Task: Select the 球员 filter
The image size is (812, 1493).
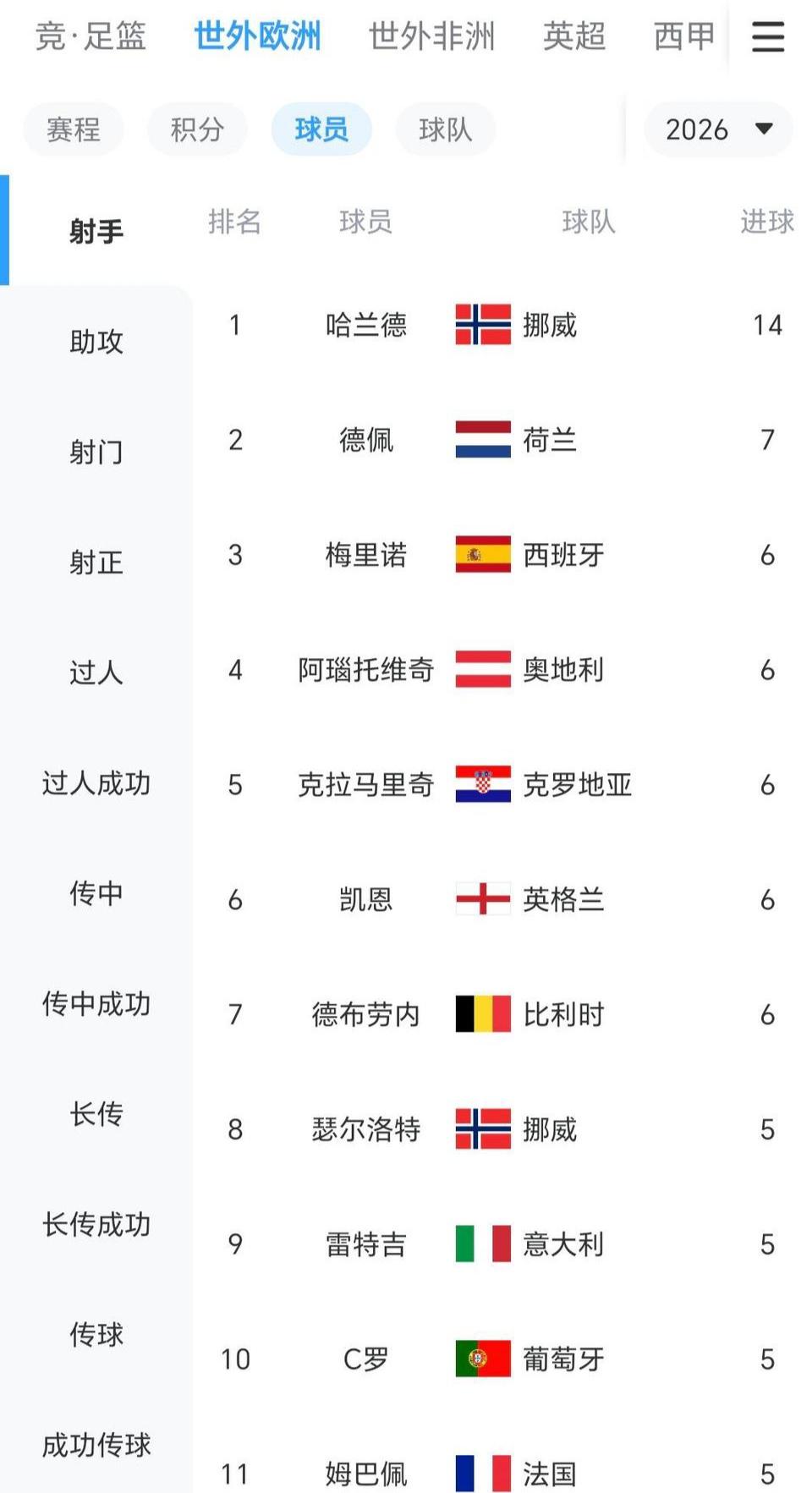Action: pyautogui.click(x=321, y=129)
